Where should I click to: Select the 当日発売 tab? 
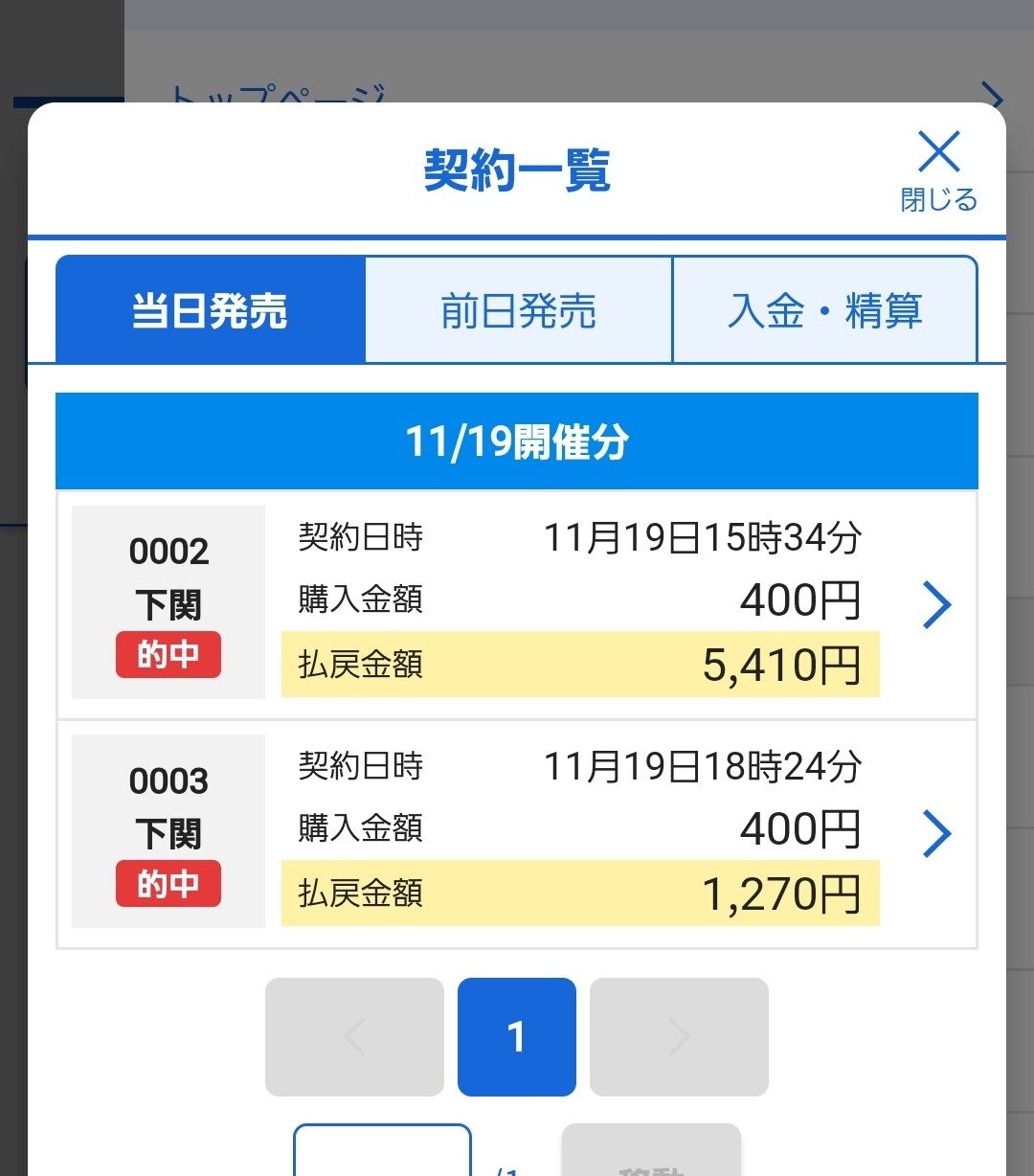211,311
